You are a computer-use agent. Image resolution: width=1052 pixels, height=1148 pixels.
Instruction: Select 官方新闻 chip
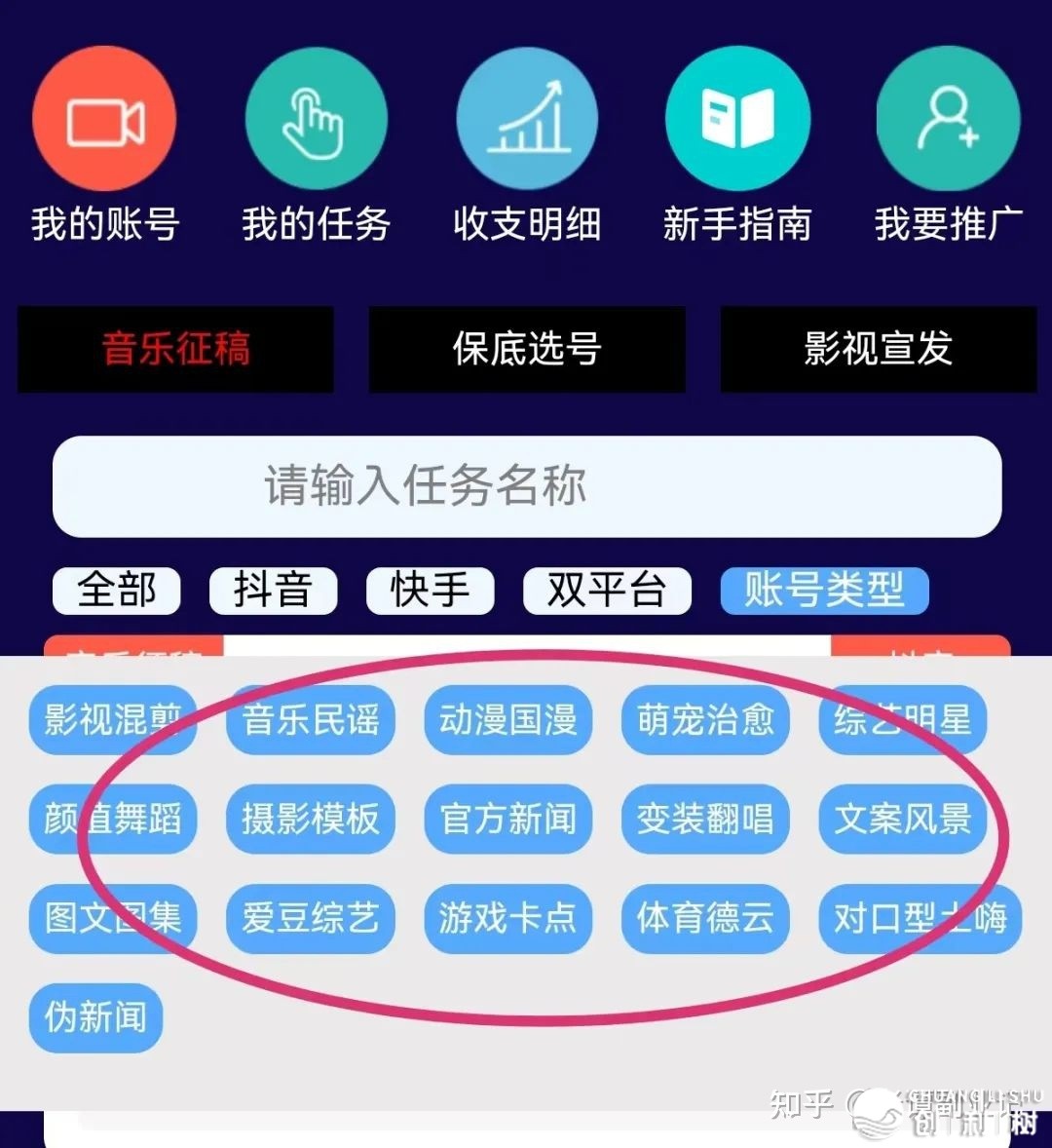508,819
